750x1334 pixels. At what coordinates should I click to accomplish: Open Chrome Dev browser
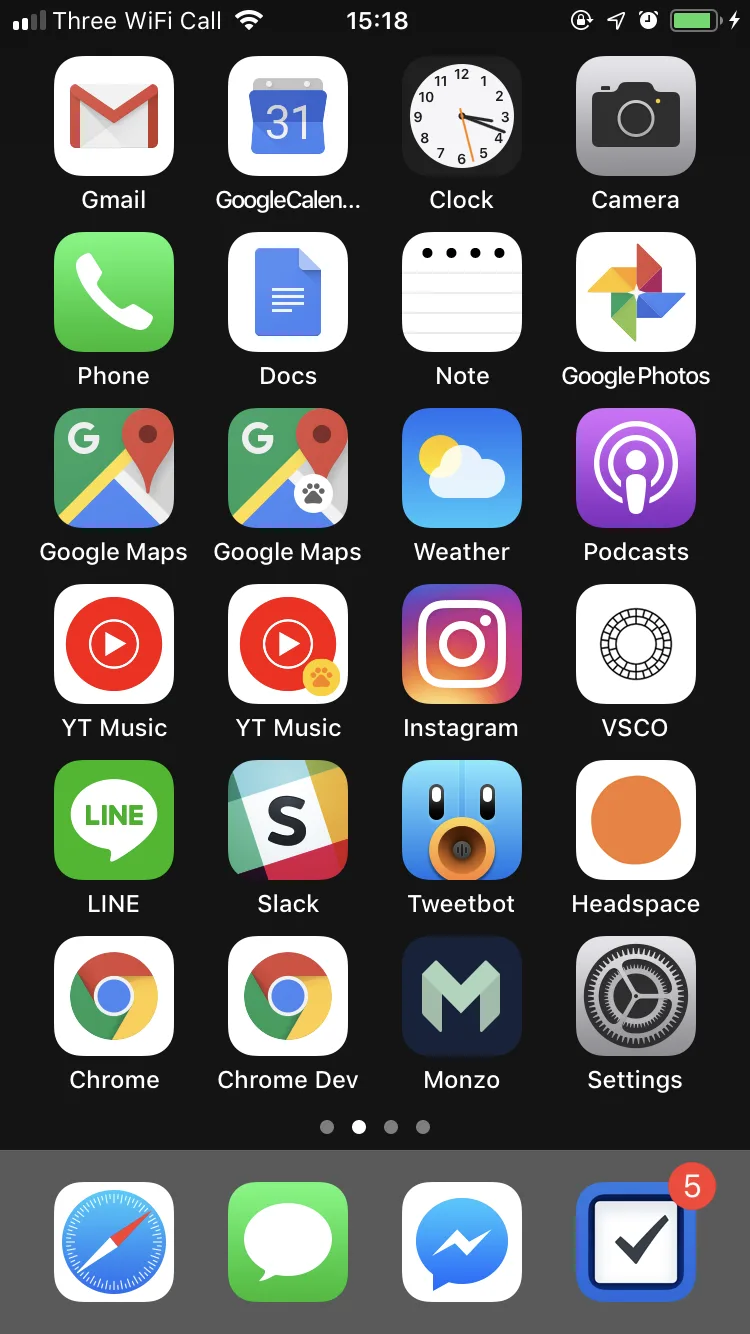coord(288,996)
